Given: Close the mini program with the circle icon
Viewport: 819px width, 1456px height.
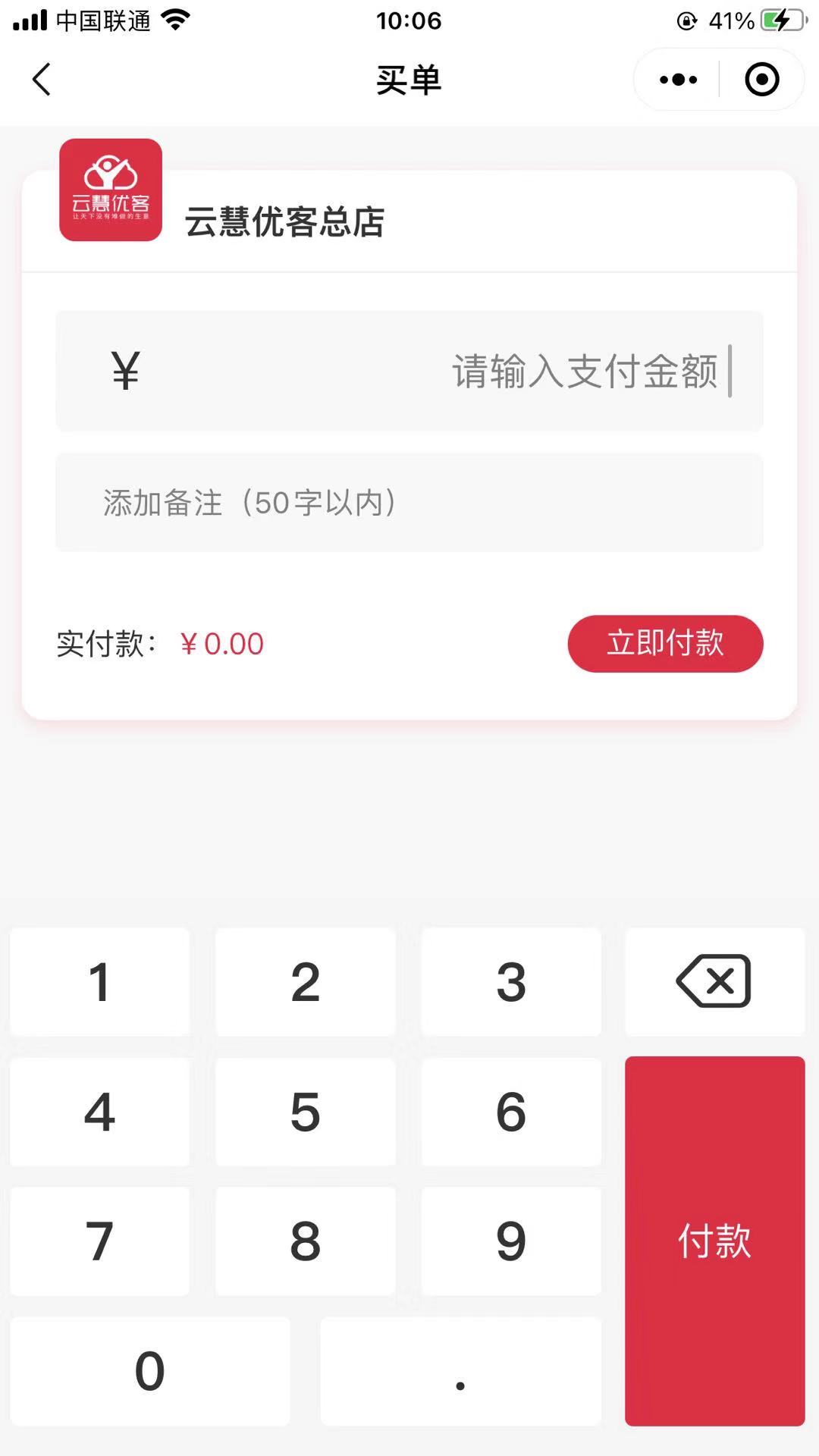Looking at the screenshot, I should (761, 80).
